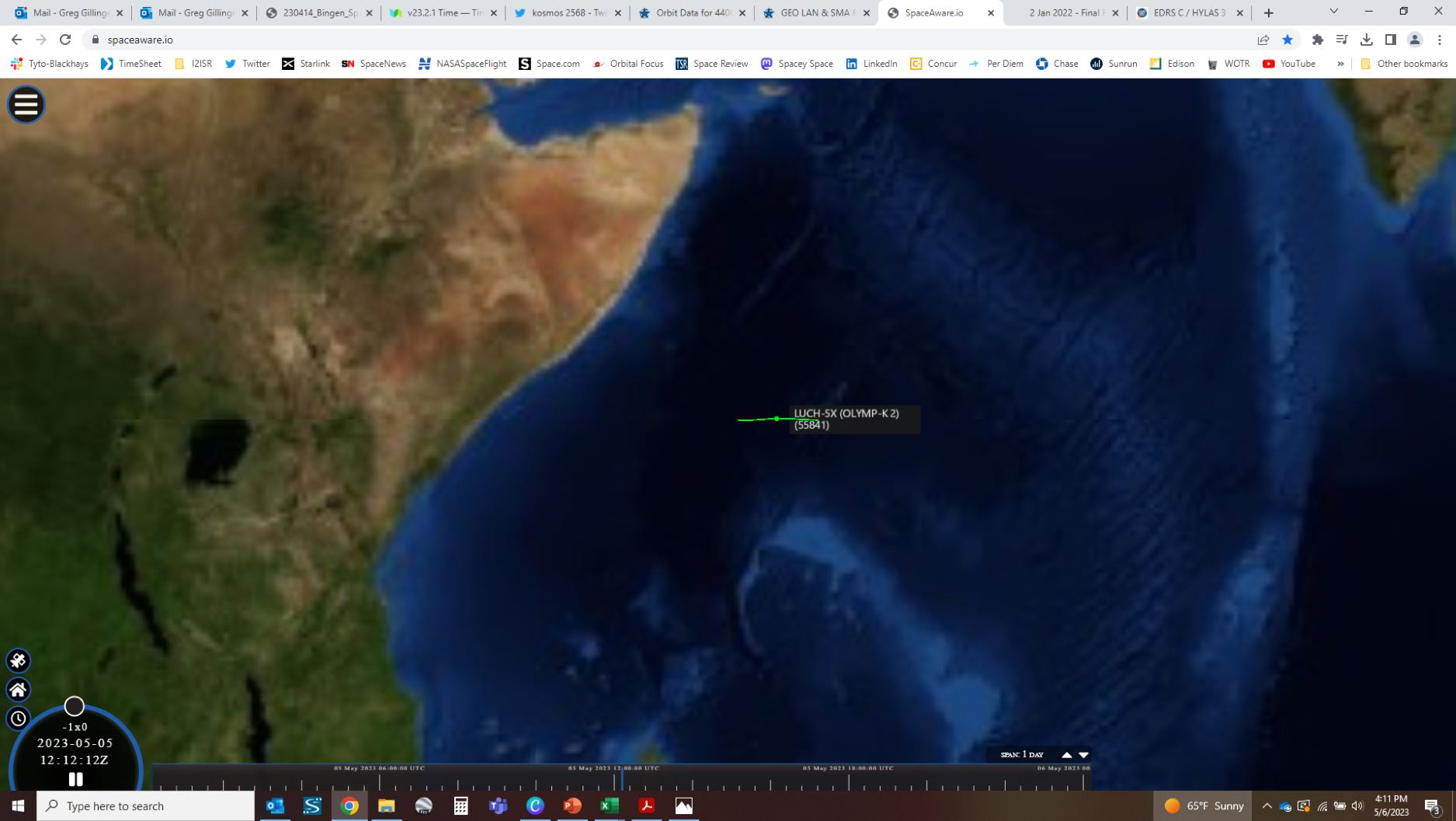
Task: Reset view with the home icon
Action: (x=18, y=689)
